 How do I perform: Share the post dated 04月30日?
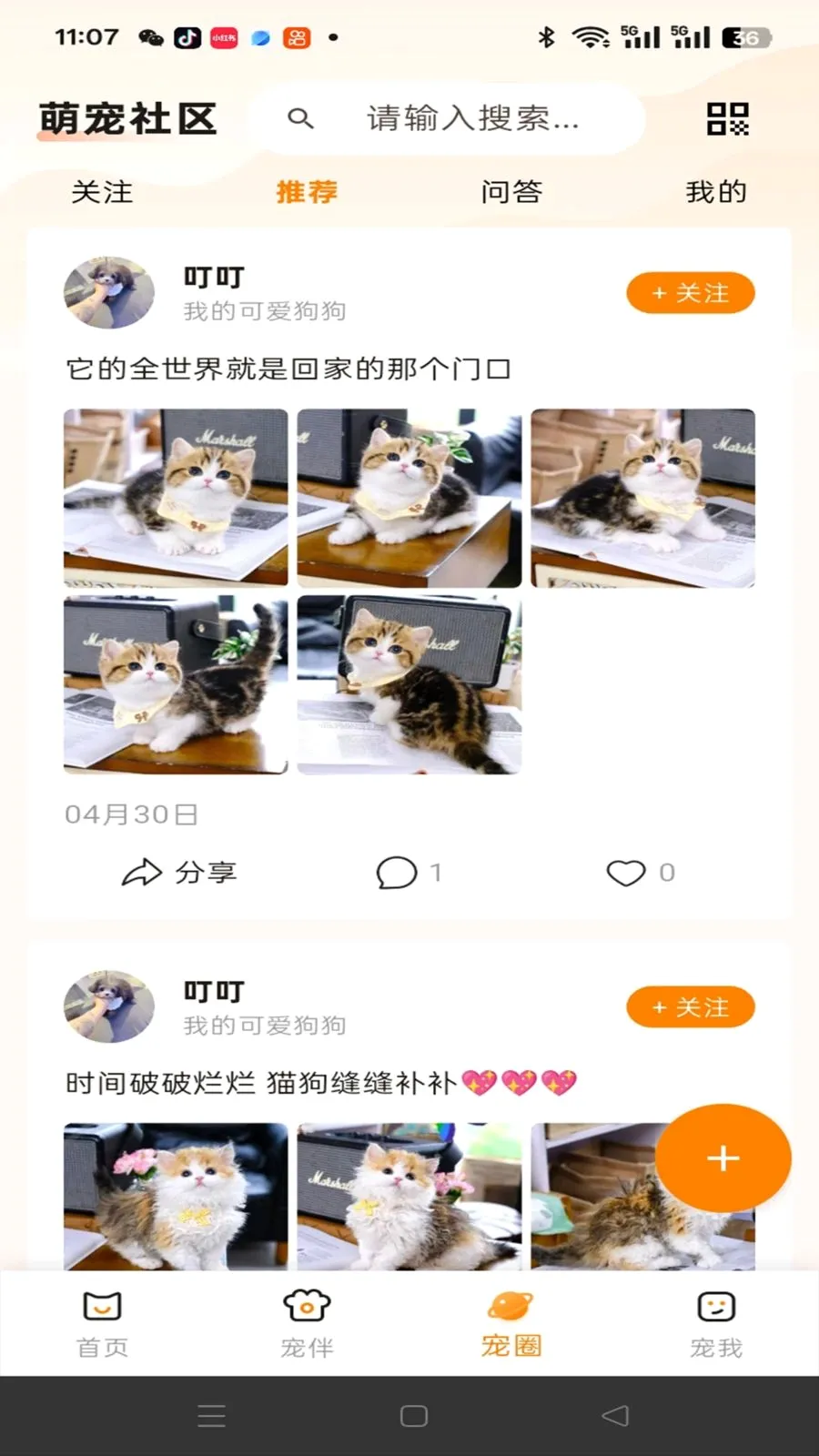[x=179, y=872]
